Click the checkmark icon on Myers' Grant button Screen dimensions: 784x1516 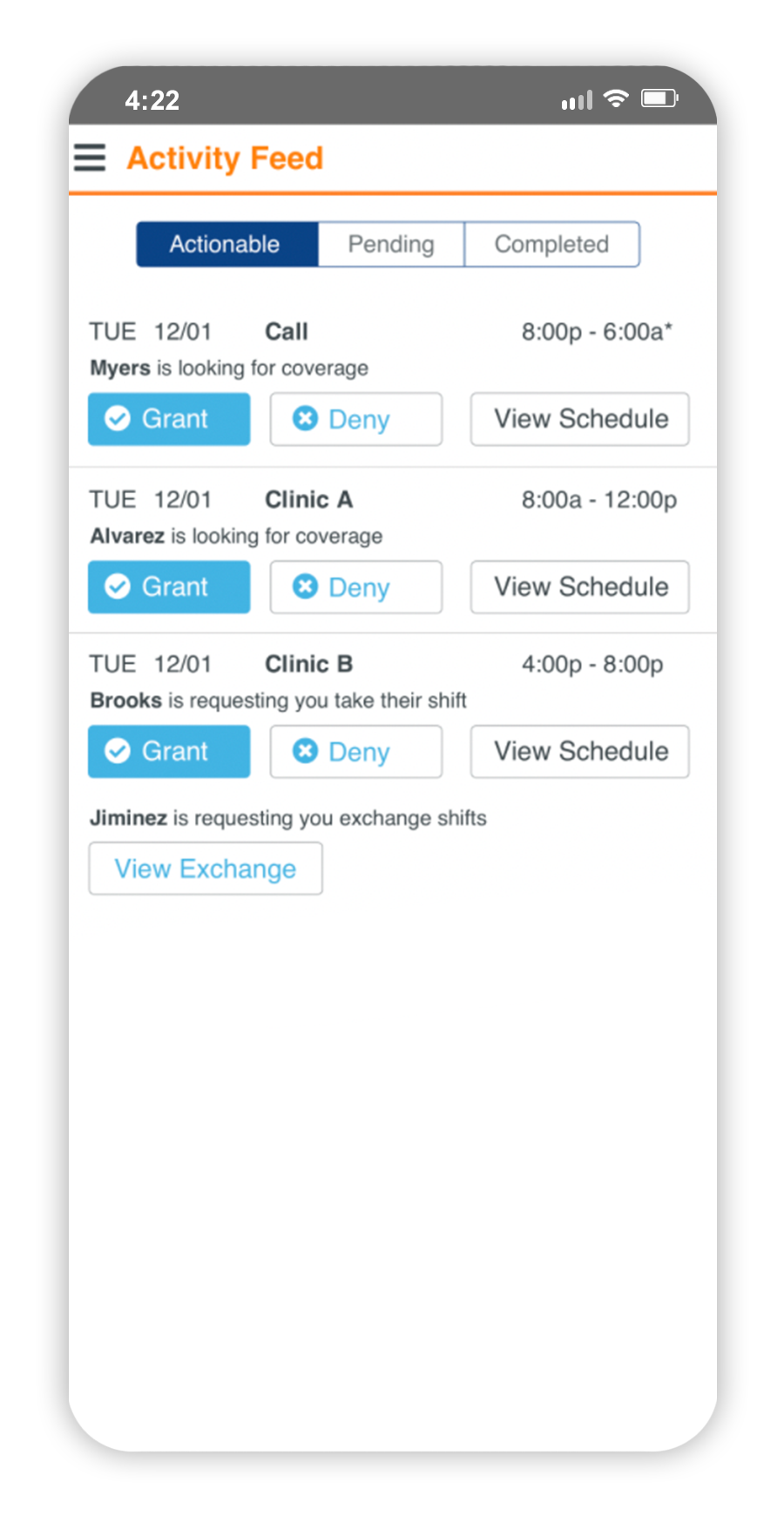point(119,419)
